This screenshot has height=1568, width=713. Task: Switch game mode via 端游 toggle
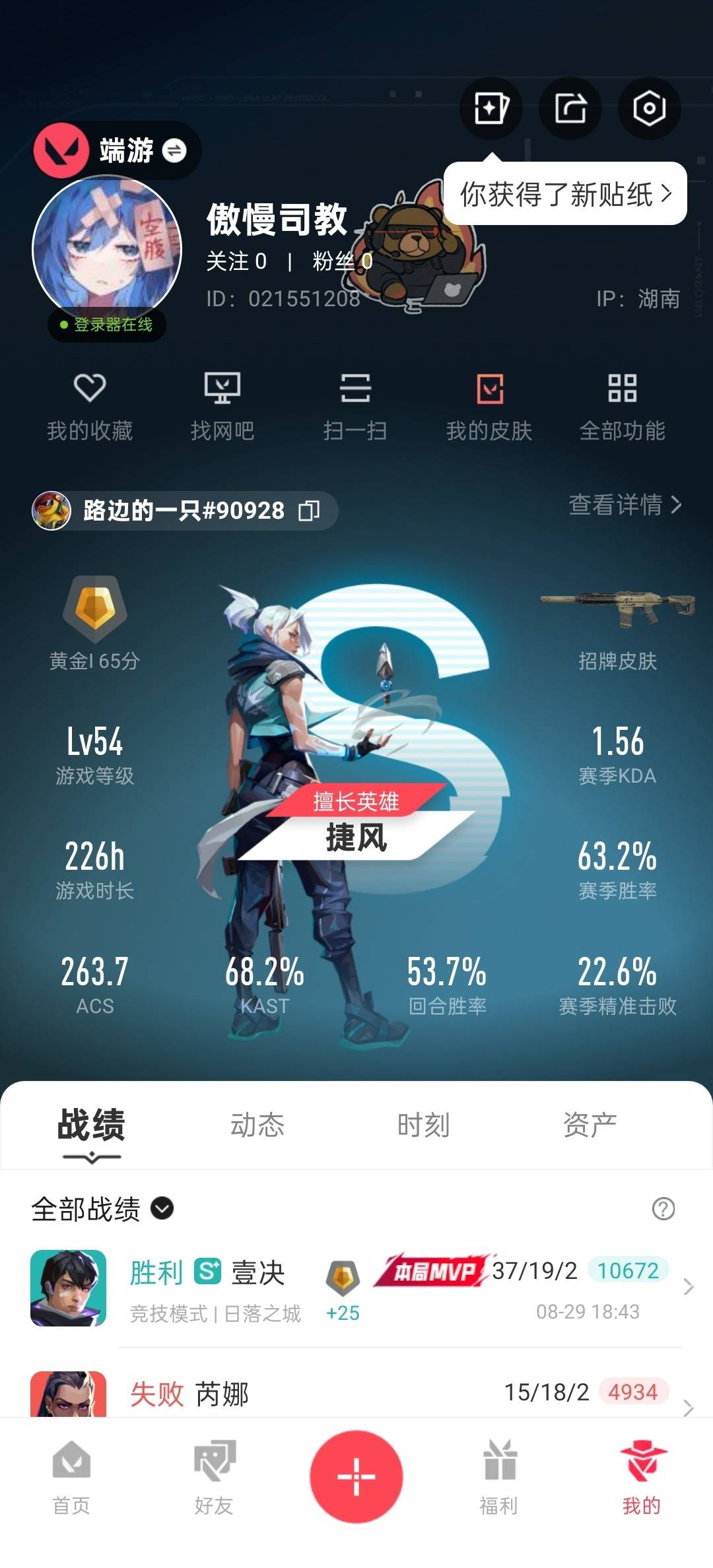point(174,150)
